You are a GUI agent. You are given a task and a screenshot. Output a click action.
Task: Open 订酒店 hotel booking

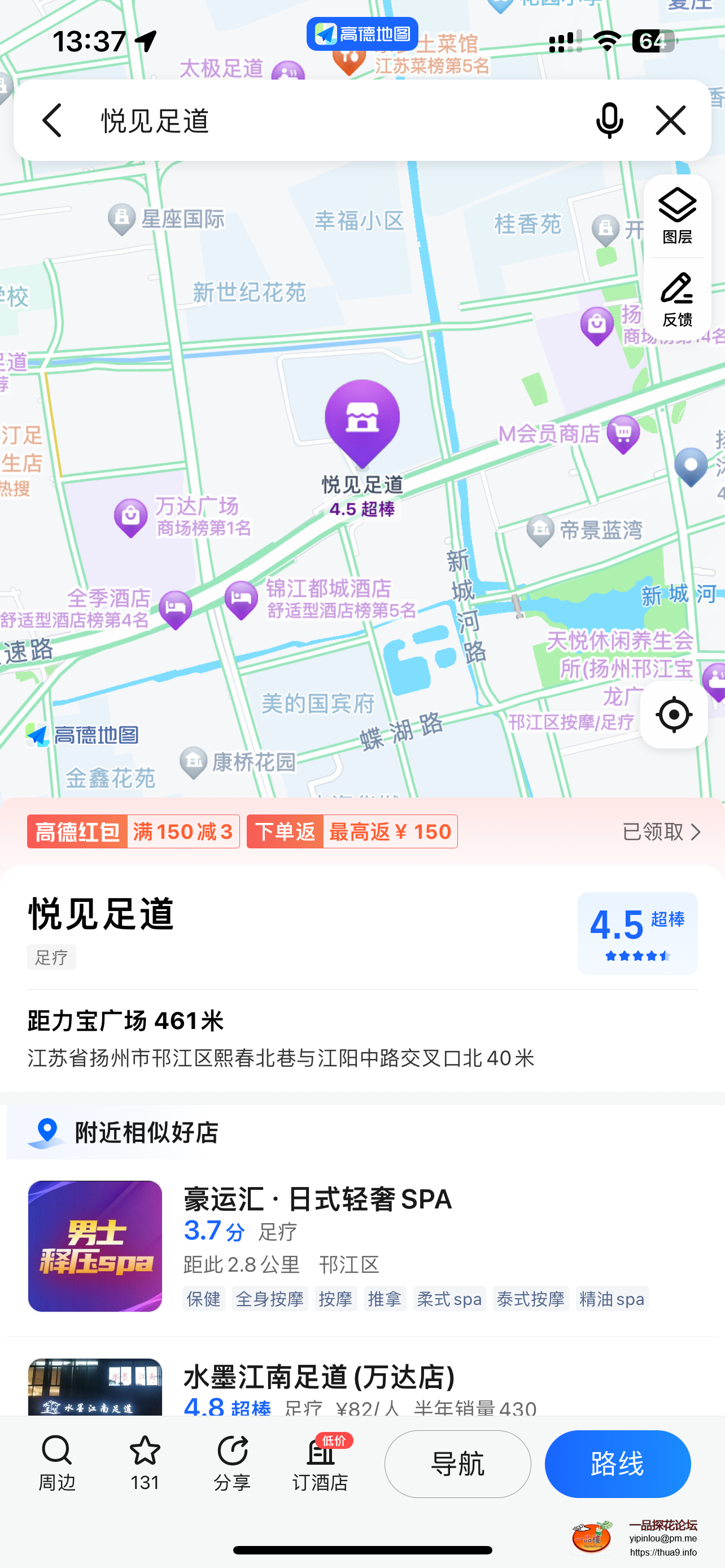(x=320, y=1464)
